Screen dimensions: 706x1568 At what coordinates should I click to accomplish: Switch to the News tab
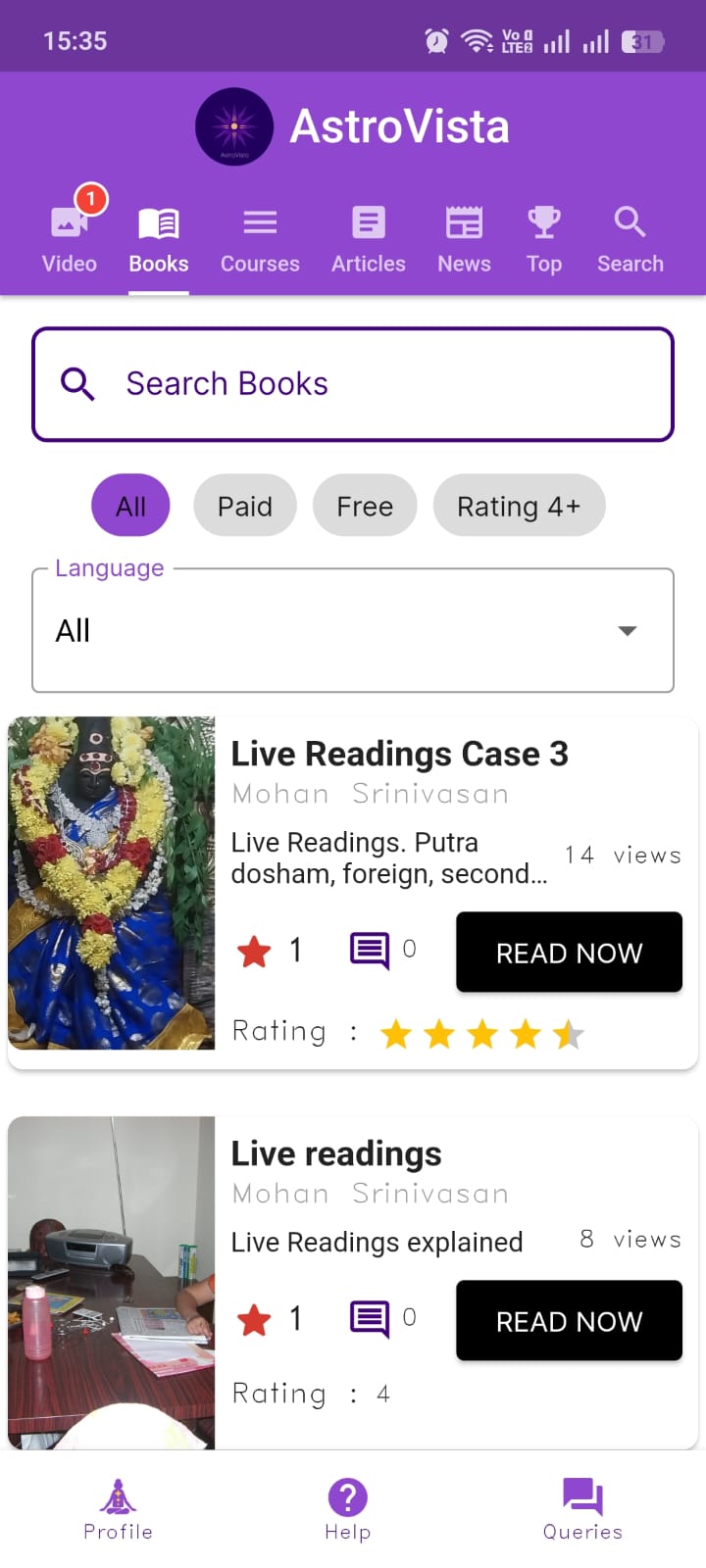(x=464, y=239)
